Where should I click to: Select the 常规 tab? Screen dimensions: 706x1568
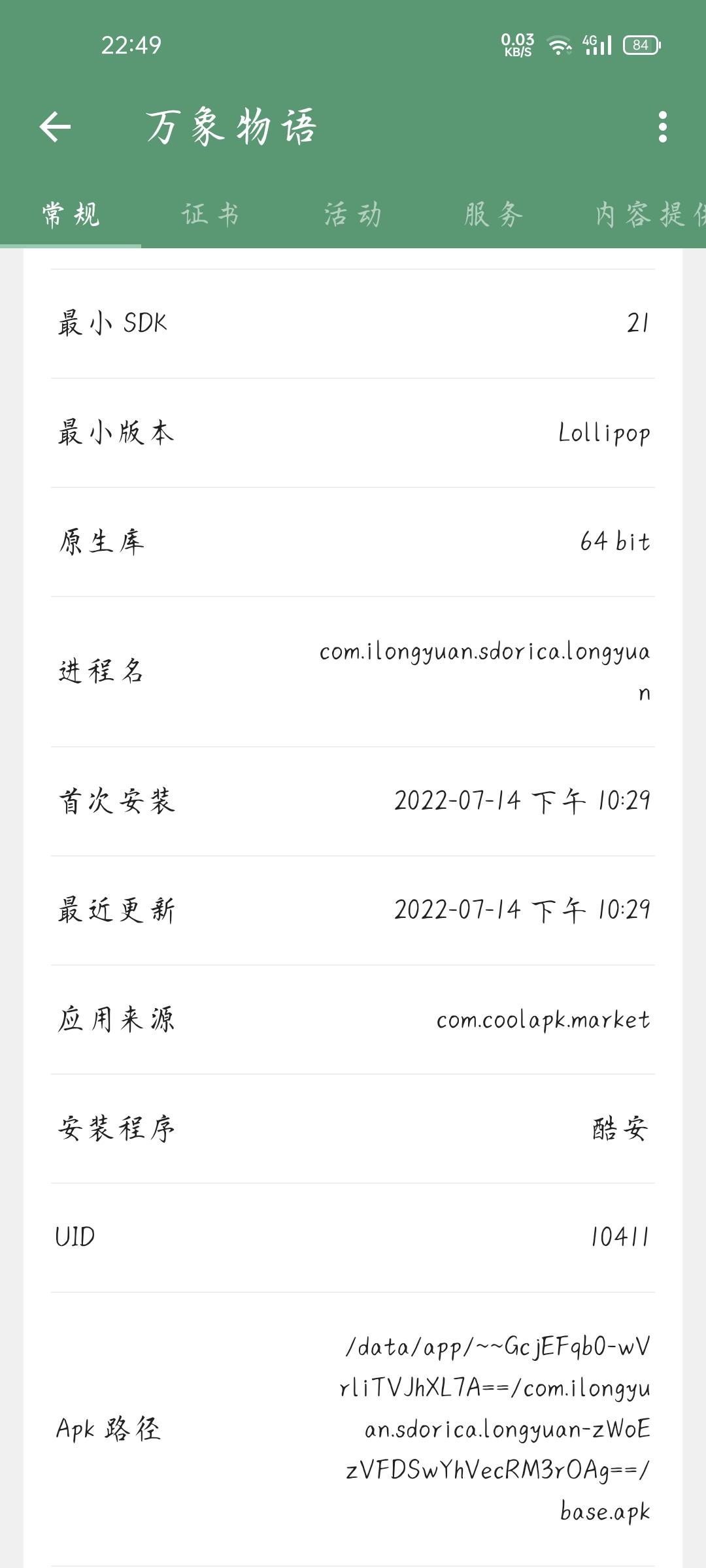coord(71,215)
